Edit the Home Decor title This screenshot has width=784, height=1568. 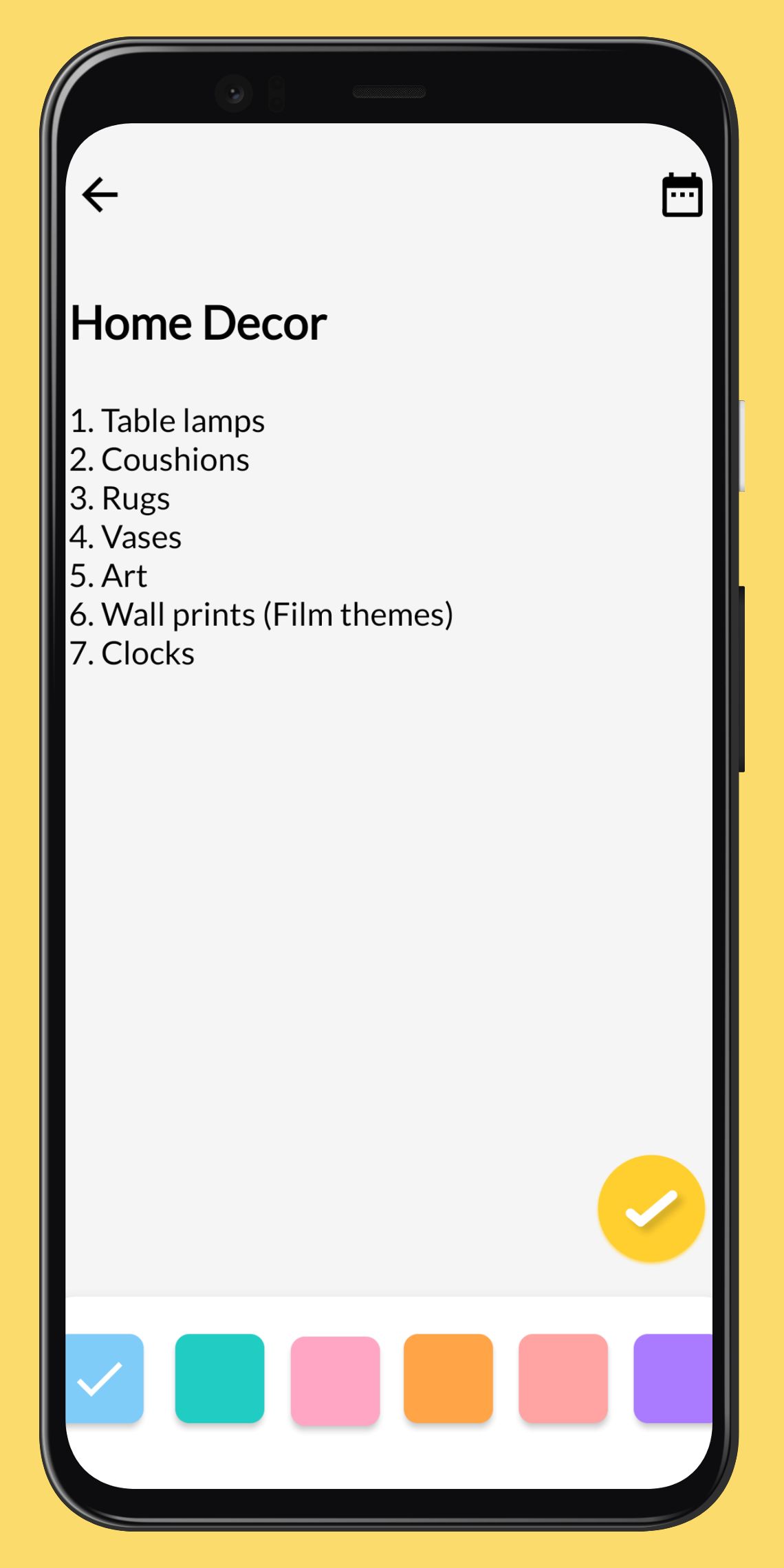click(199, 323)
